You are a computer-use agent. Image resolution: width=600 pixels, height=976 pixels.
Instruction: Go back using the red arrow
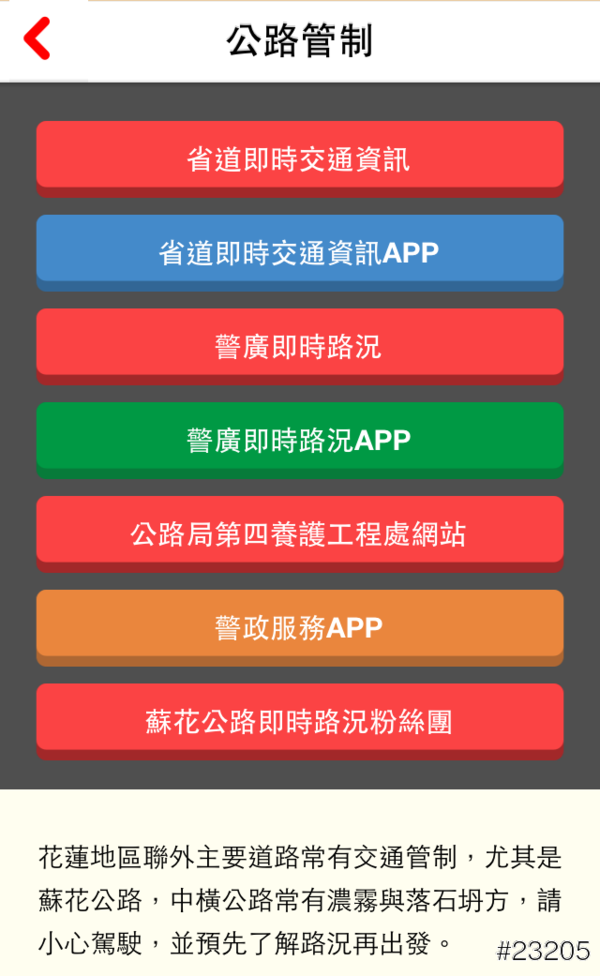point(38,40)
